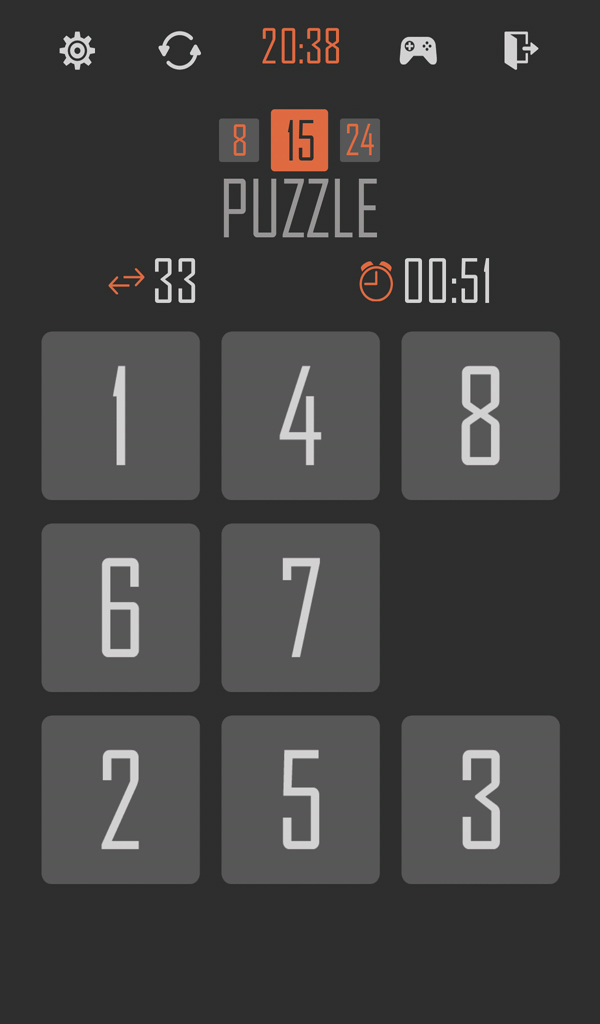Open the game controller icon

pyautogui.click(x=418, y=50)
